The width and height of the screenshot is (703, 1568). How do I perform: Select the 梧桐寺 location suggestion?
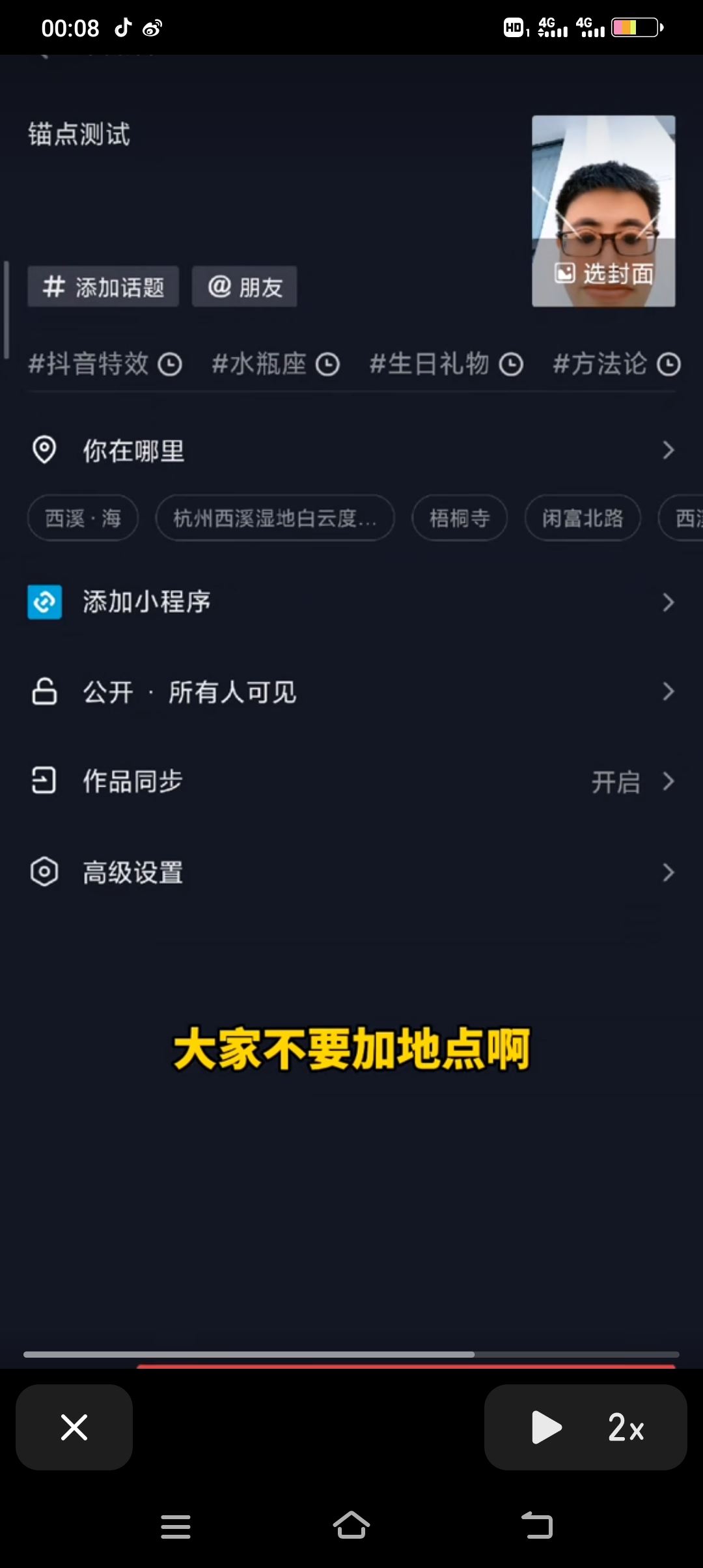tap(459, 518)
